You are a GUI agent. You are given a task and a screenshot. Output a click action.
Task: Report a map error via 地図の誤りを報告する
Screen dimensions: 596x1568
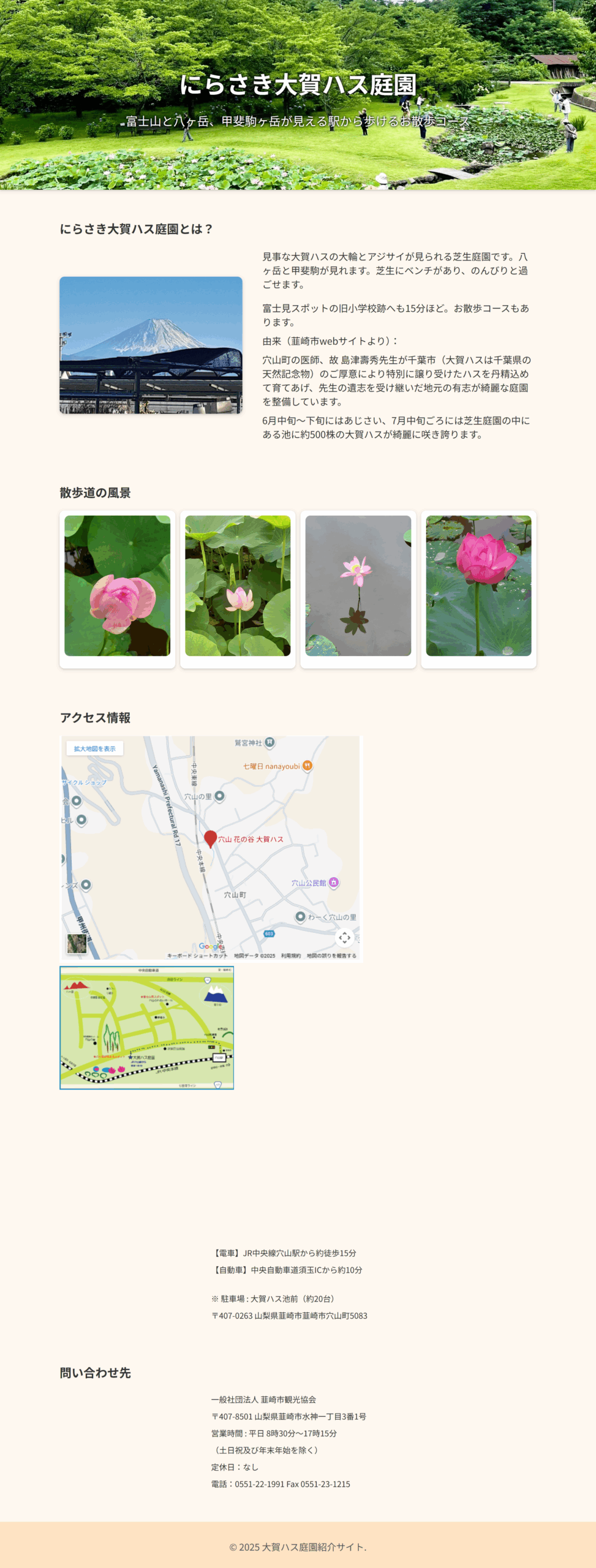tap(331, 956)
